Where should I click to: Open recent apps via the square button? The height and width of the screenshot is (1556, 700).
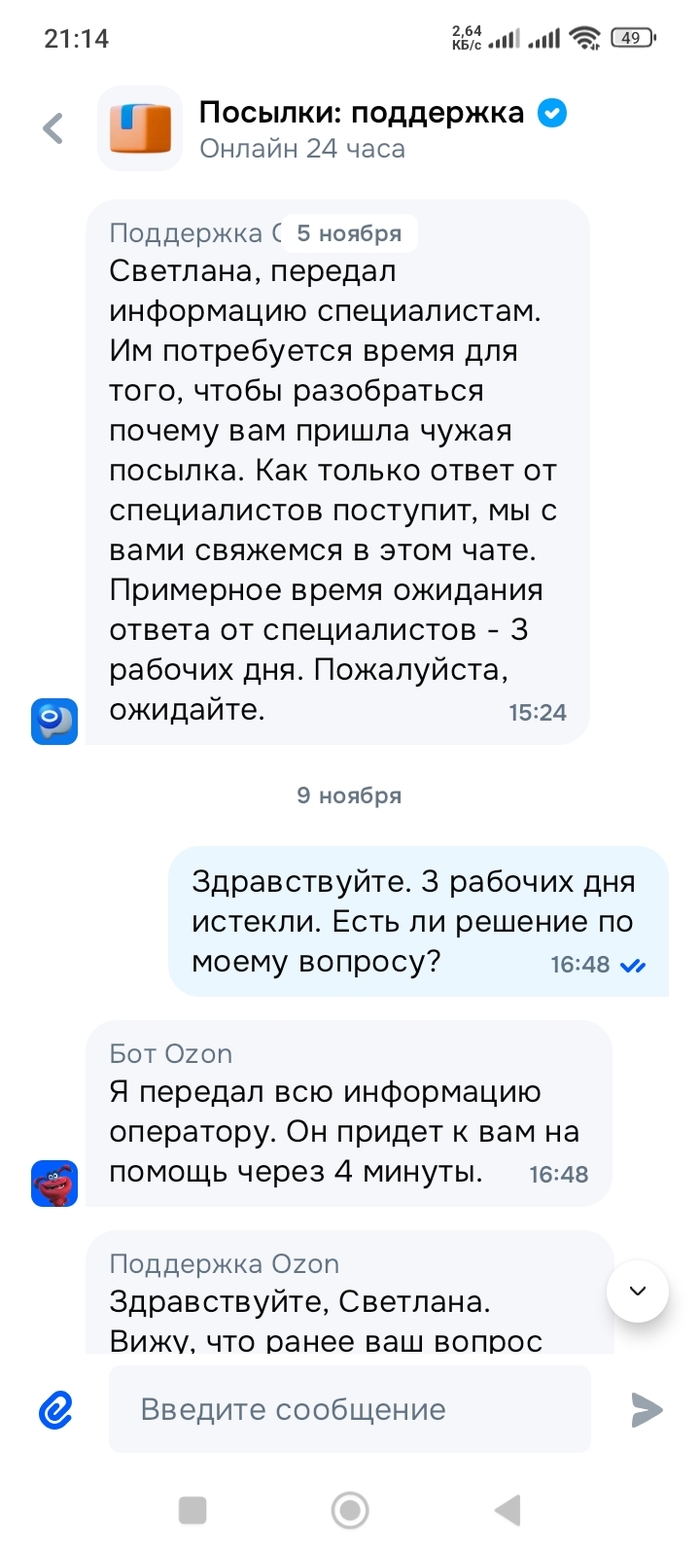[192, 1510]
